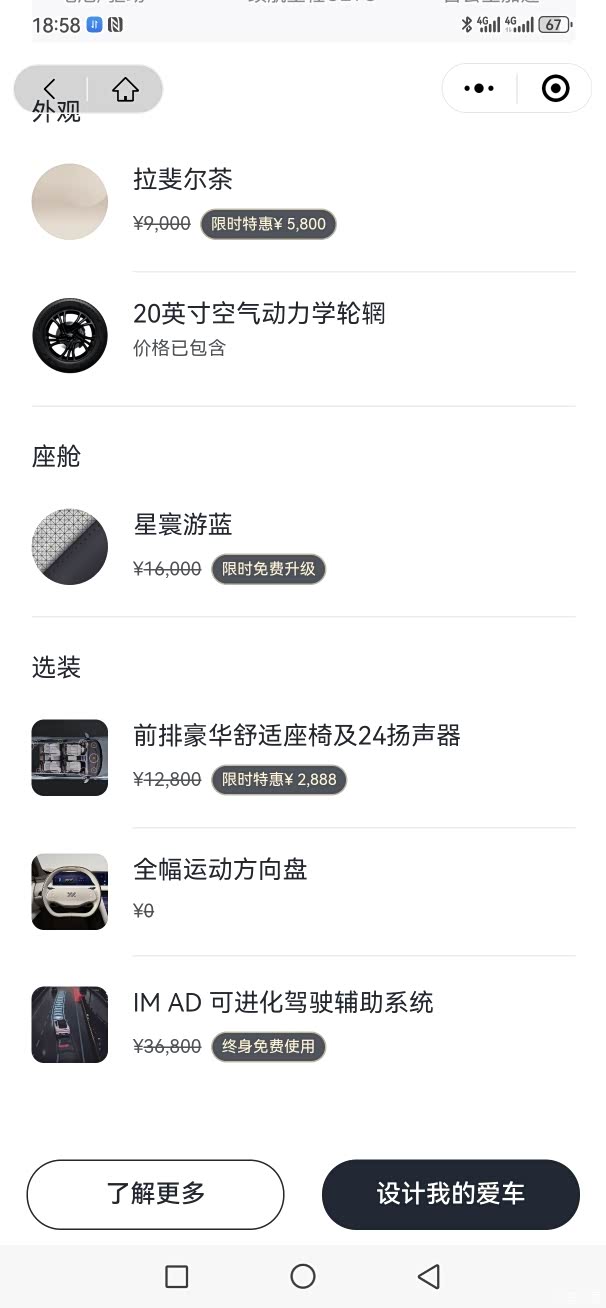The image size is (606, 1308).
Task: Tap the 了解更多 button
Action: coord(155,1194)
